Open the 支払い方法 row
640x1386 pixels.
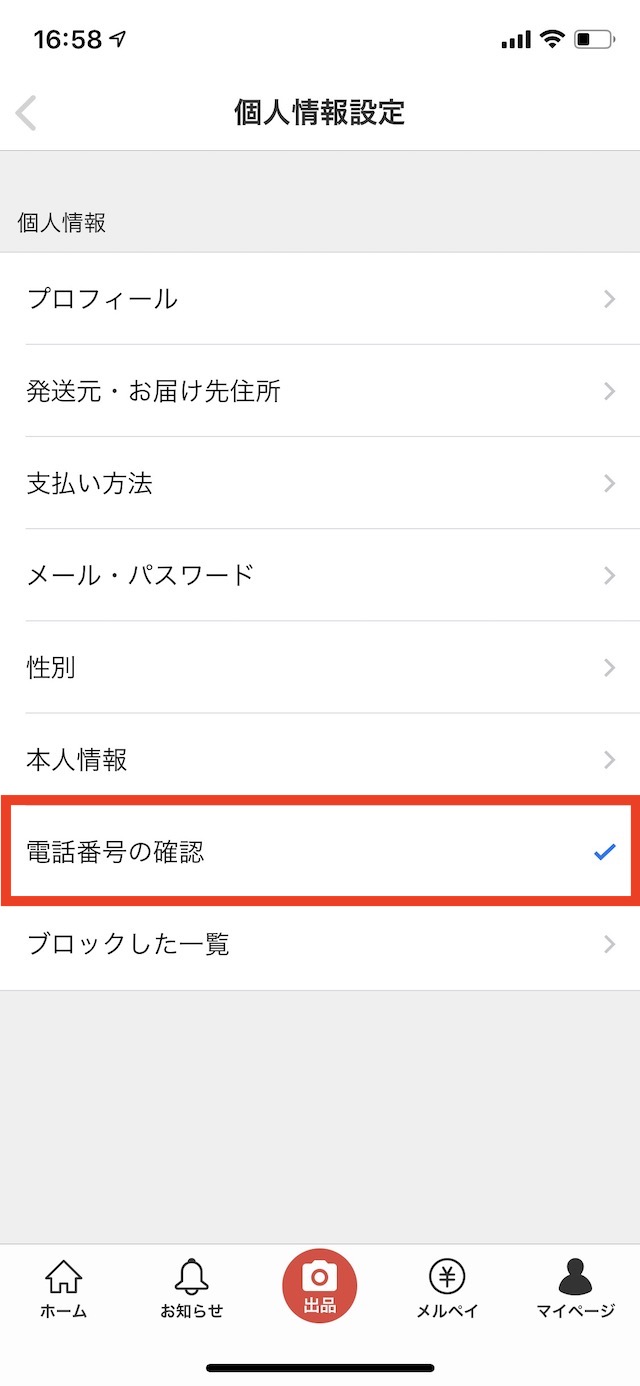(320, 483)
